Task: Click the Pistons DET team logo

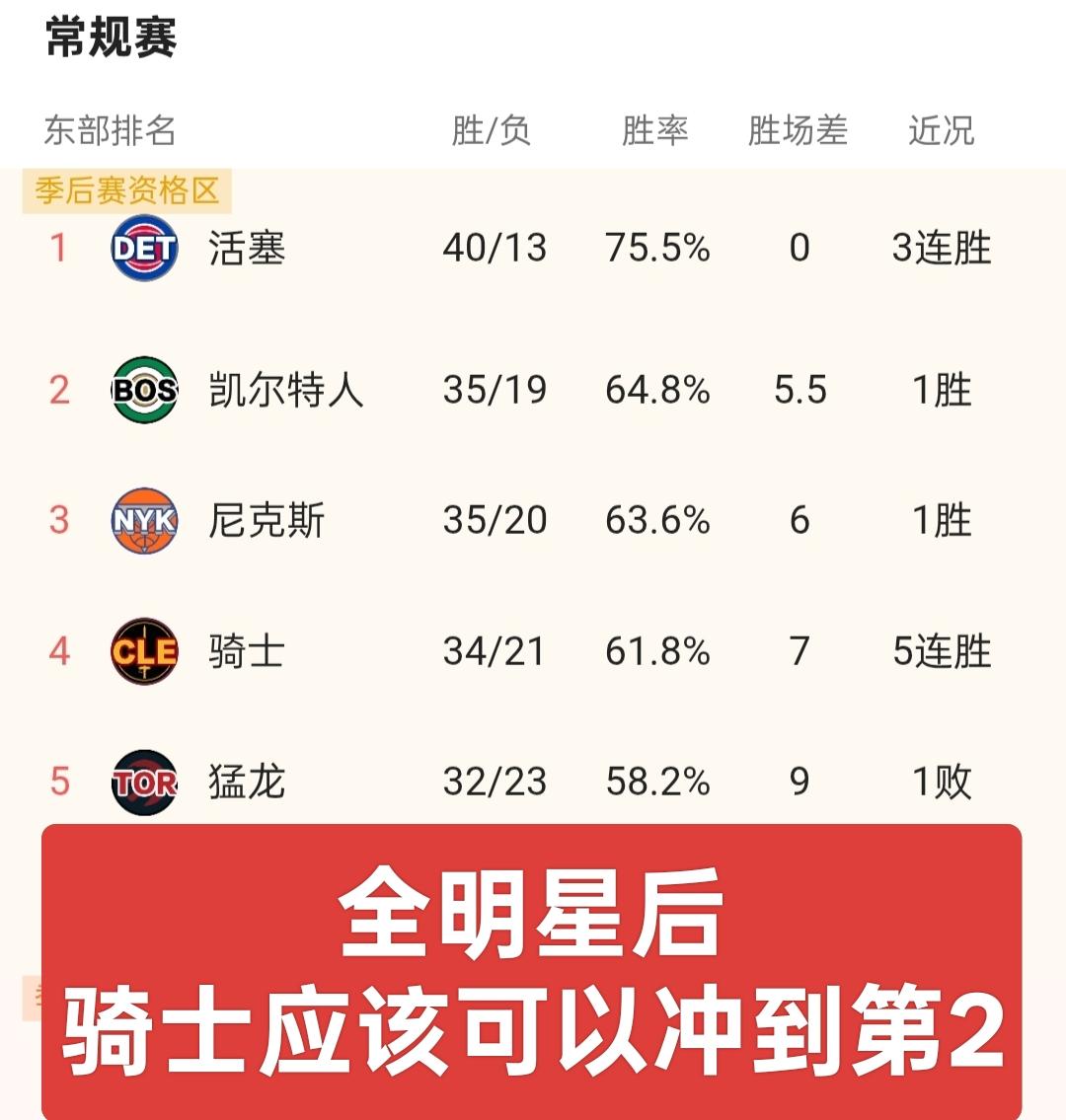Action: pos(143,249)
